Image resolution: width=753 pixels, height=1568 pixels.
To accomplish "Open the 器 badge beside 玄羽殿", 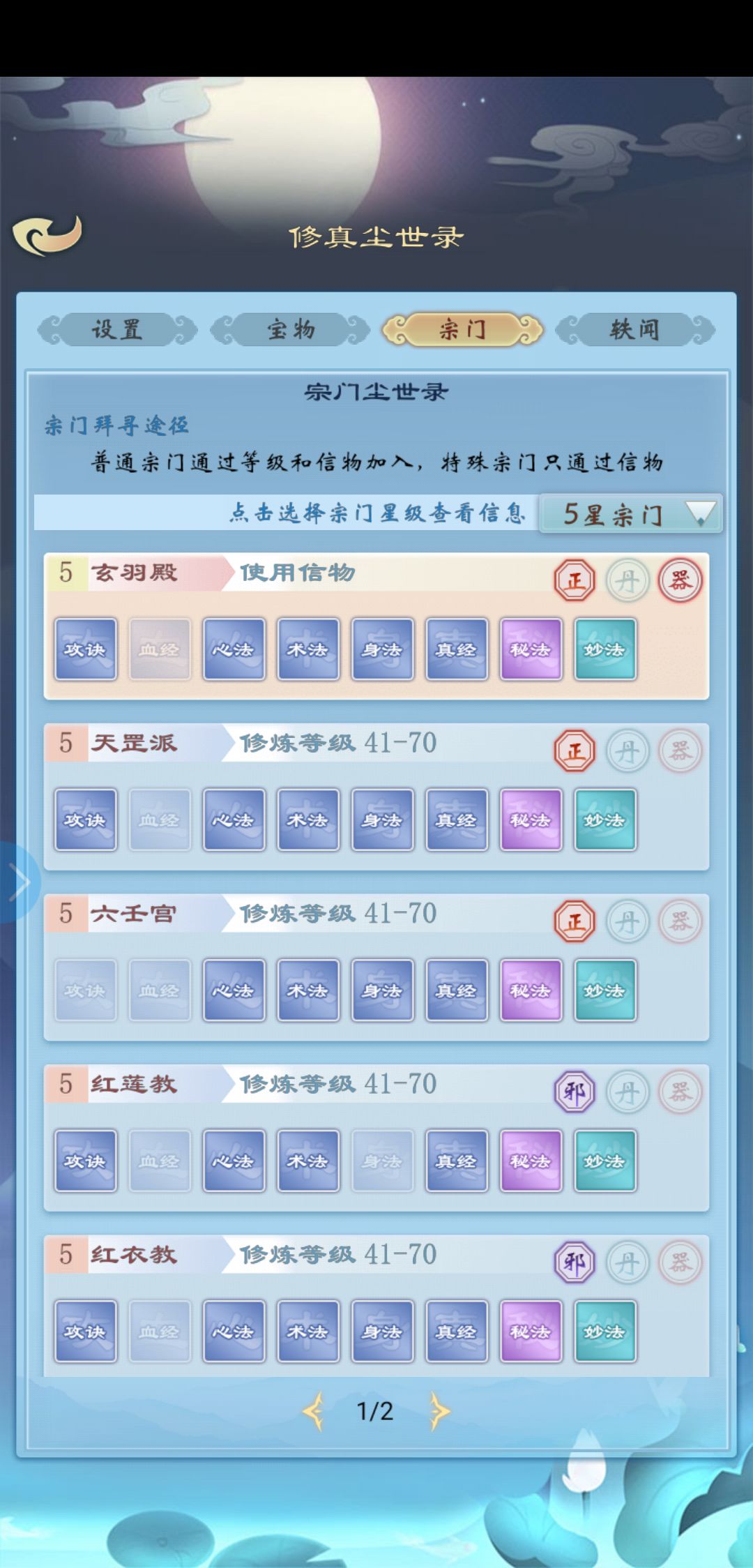I will click(x=681, y=580).
